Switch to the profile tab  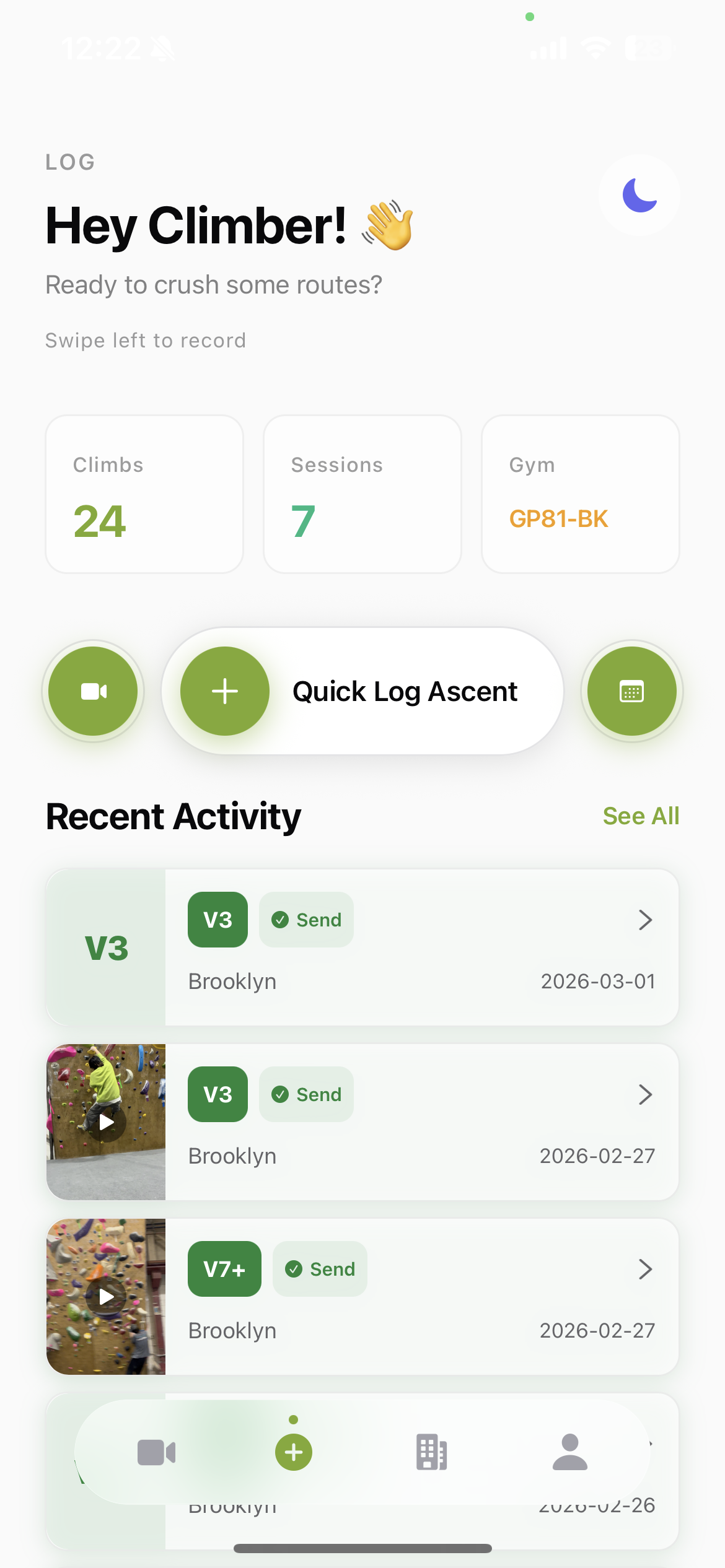point(569,1452)
